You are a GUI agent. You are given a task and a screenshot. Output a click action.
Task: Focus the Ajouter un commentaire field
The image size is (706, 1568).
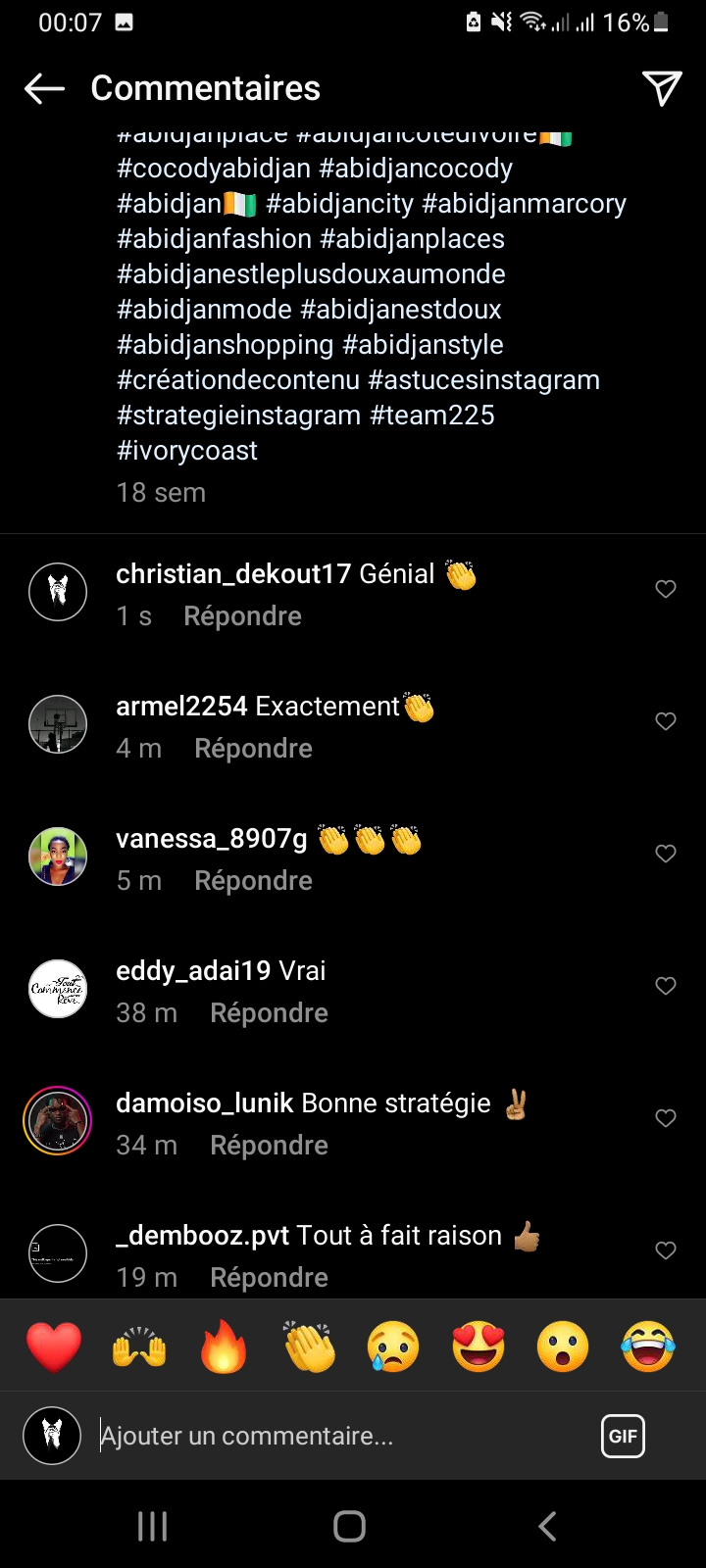point(343,1437)
